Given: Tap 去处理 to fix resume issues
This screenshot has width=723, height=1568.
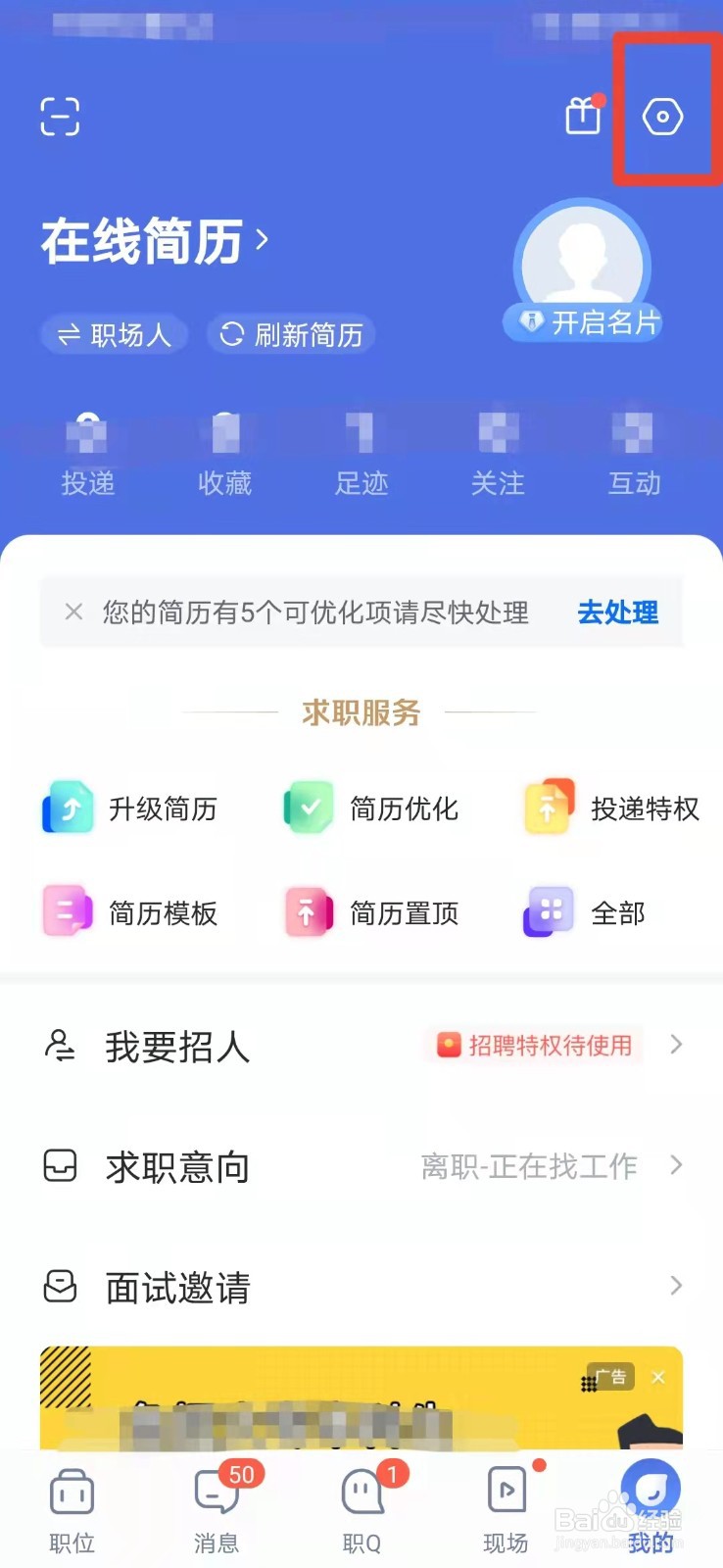Looking at the screenshot, I should click(x=617, y=612).
